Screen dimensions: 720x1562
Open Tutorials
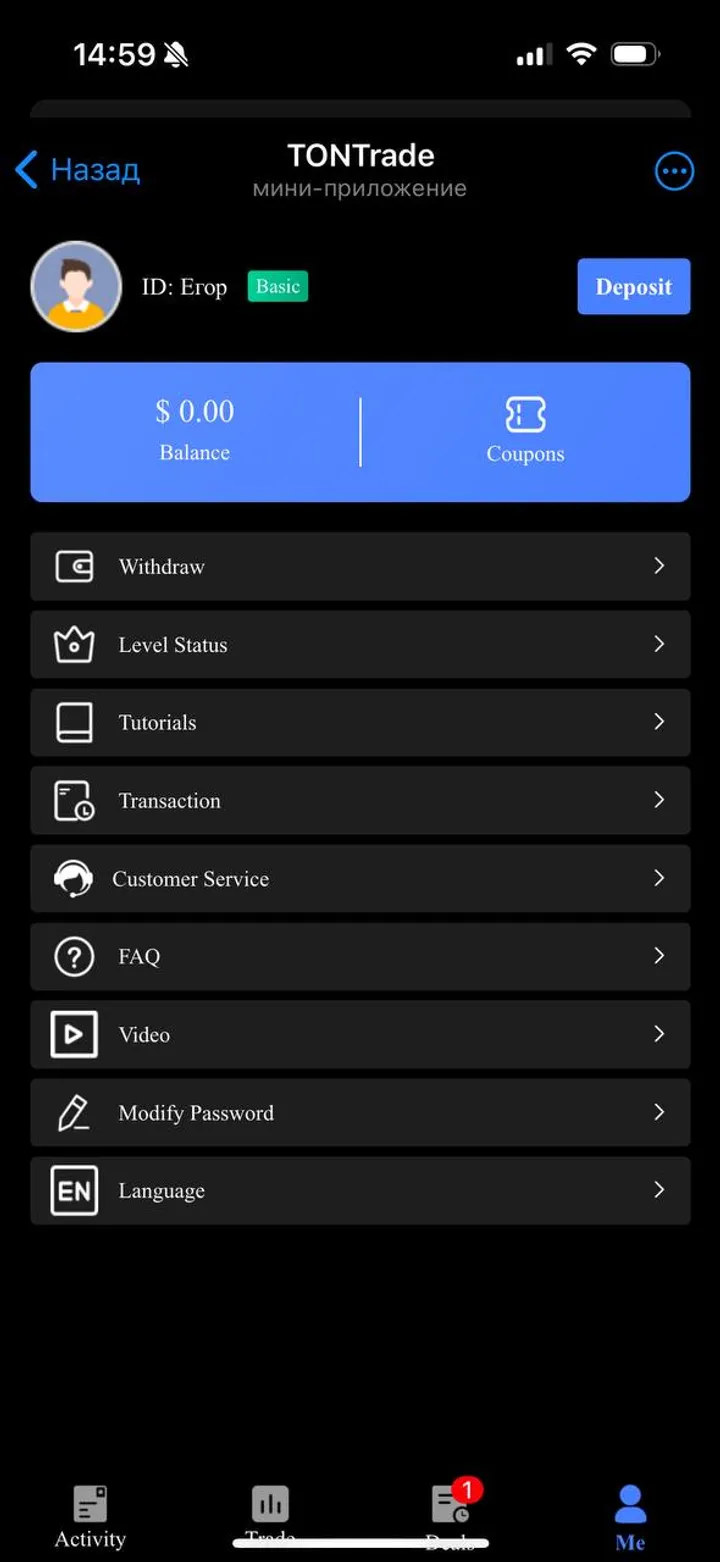[x=360, y=722]
